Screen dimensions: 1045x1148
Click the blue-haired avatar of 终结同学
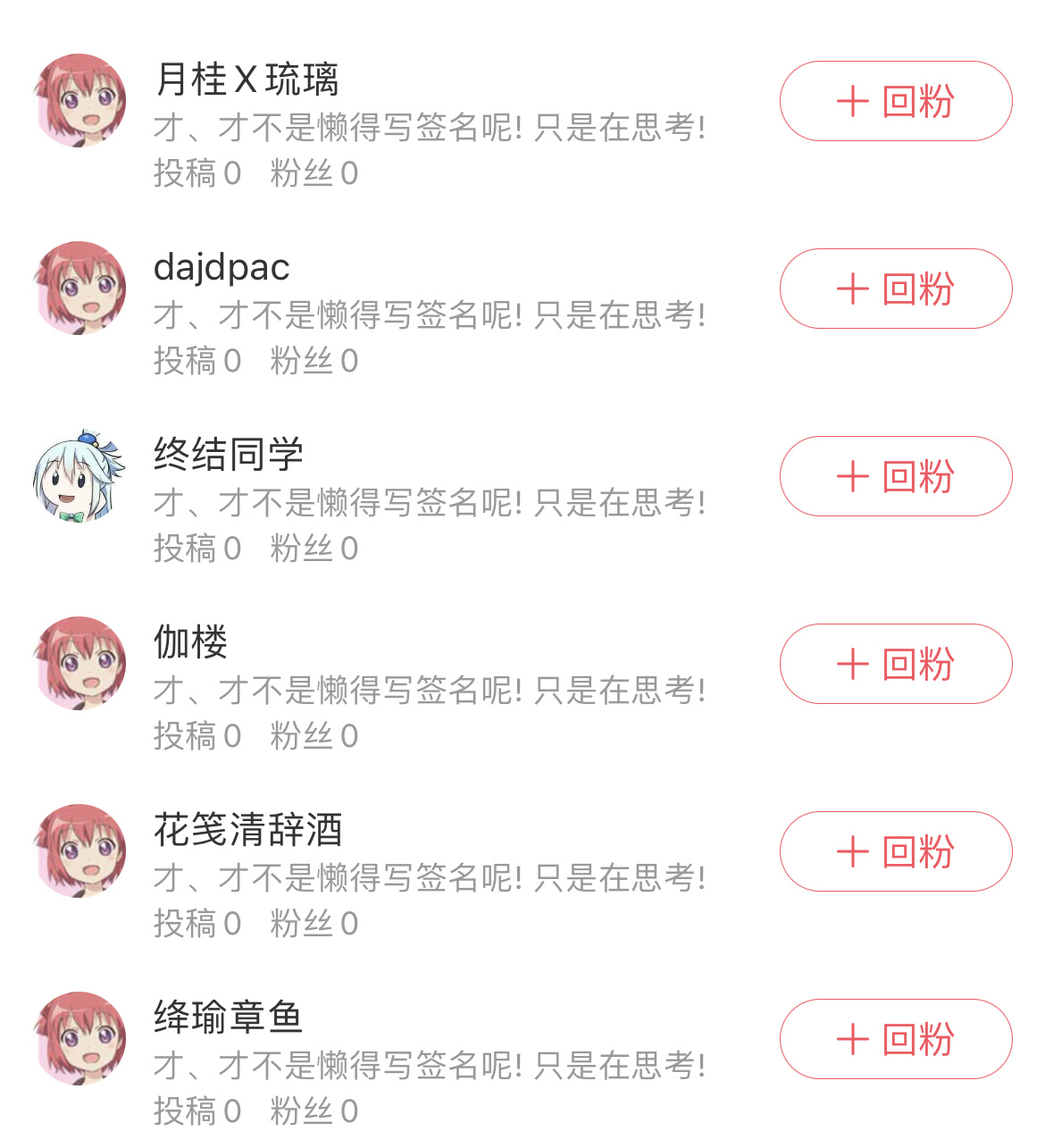[x=79, y=476]
